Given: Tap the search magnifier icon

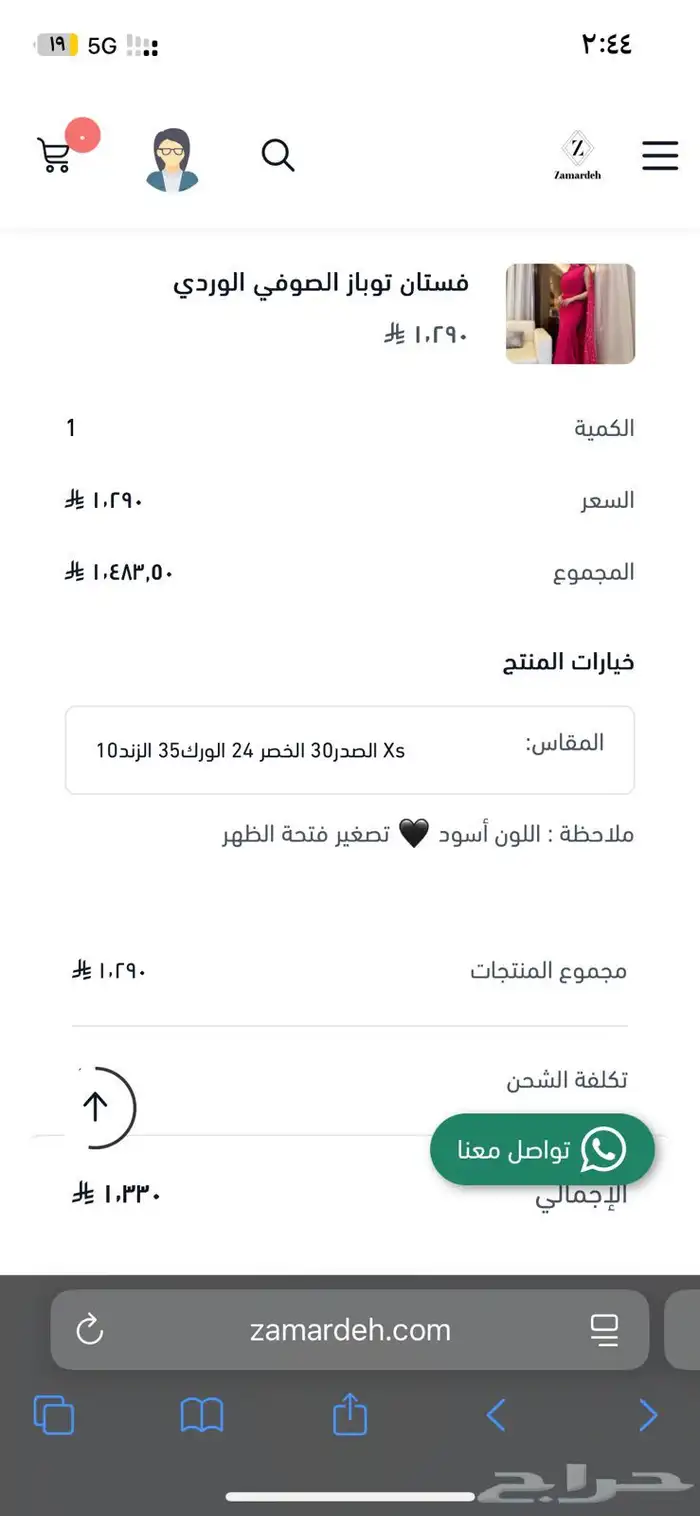Looking at the screenshot, I should tap(278, 155).
